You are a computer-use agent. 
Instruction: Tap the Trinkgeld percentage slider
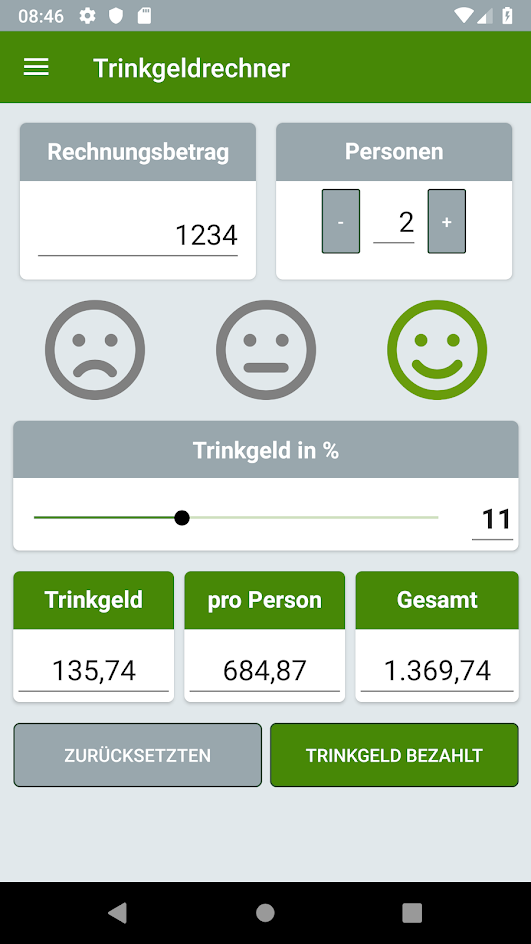pyautogui.click(x=236, y=518)
